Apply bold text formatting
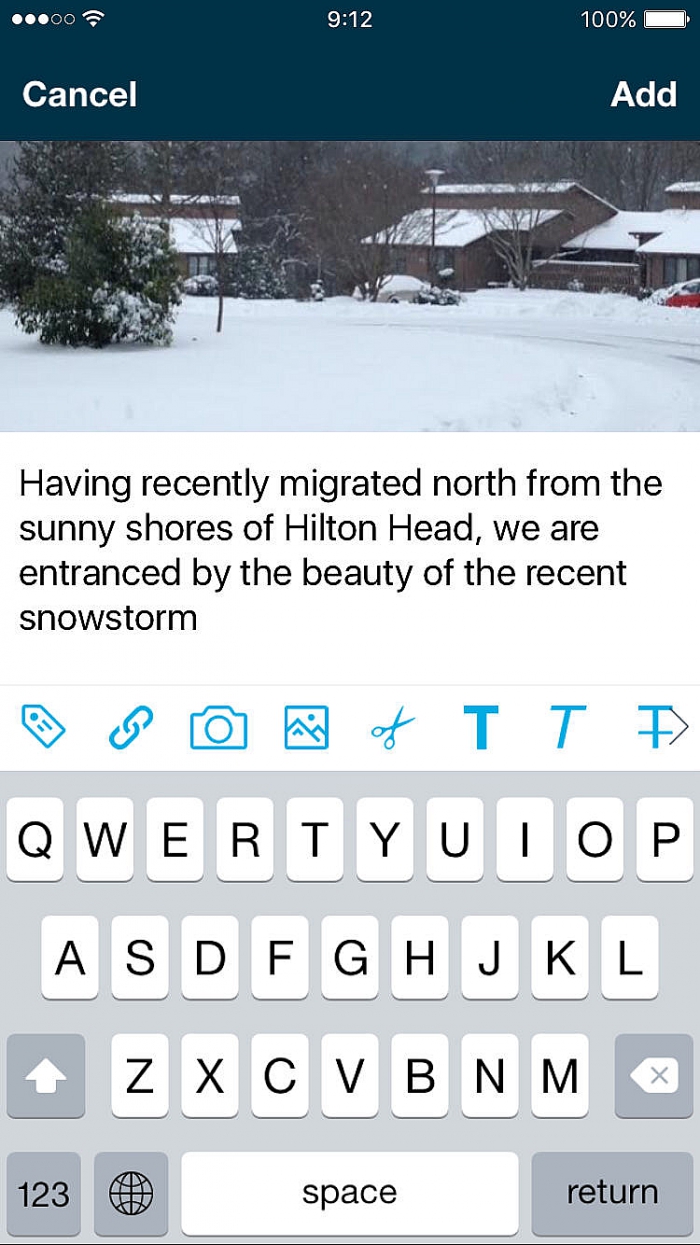 coord(480,727)
